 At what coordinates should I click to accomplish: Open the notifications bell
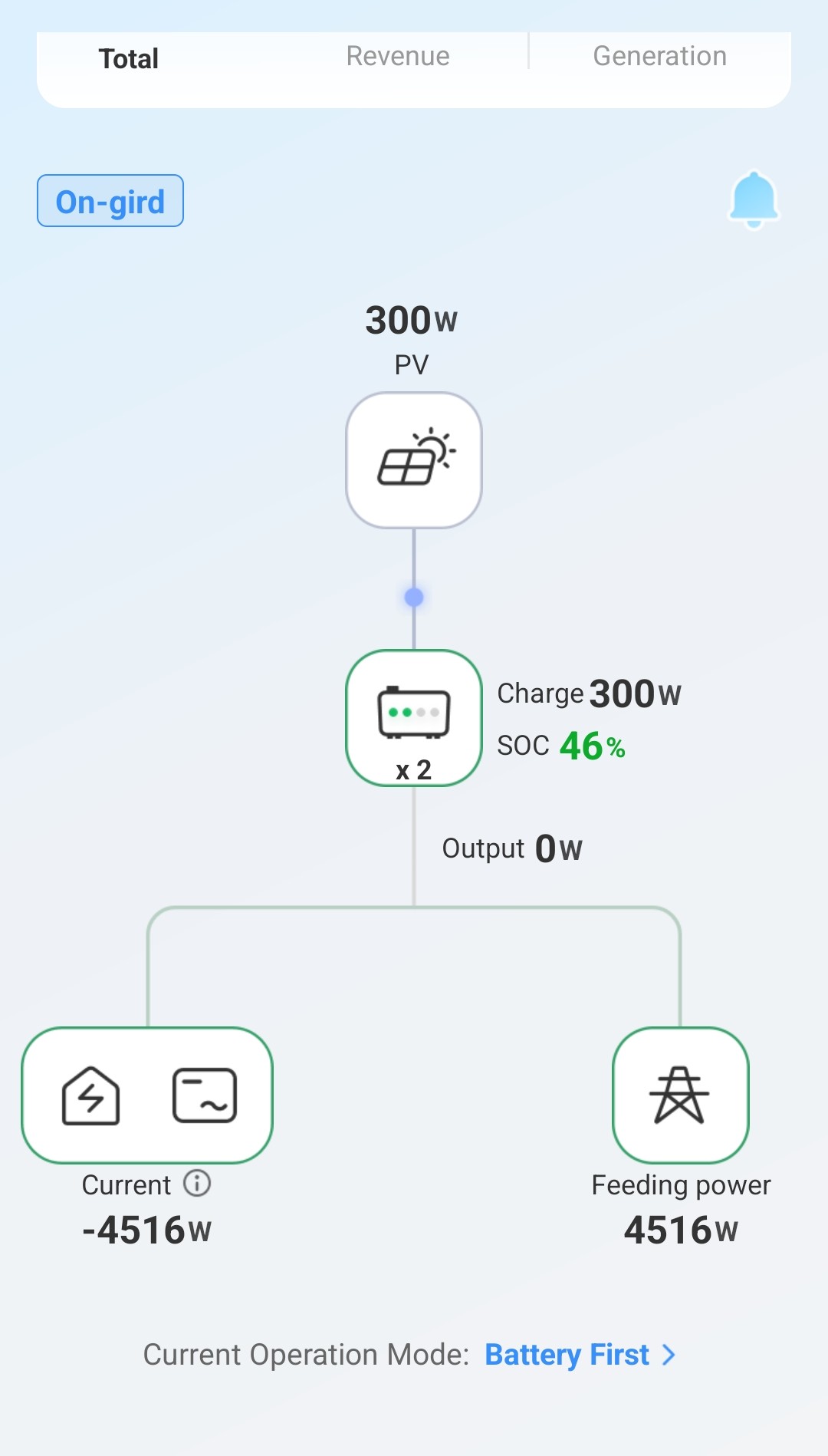[754, 200]
